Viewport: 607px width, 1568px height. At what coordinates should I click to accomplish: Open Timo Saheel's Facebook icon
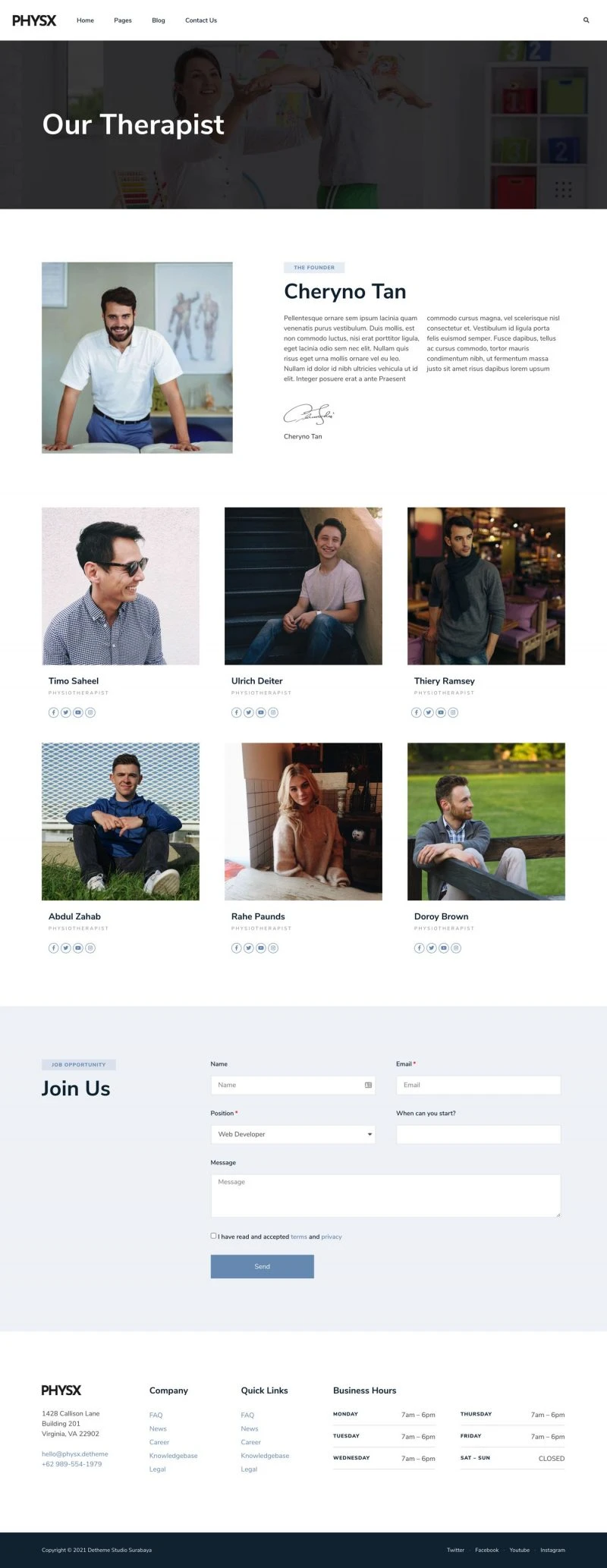(x=54, y=712)
